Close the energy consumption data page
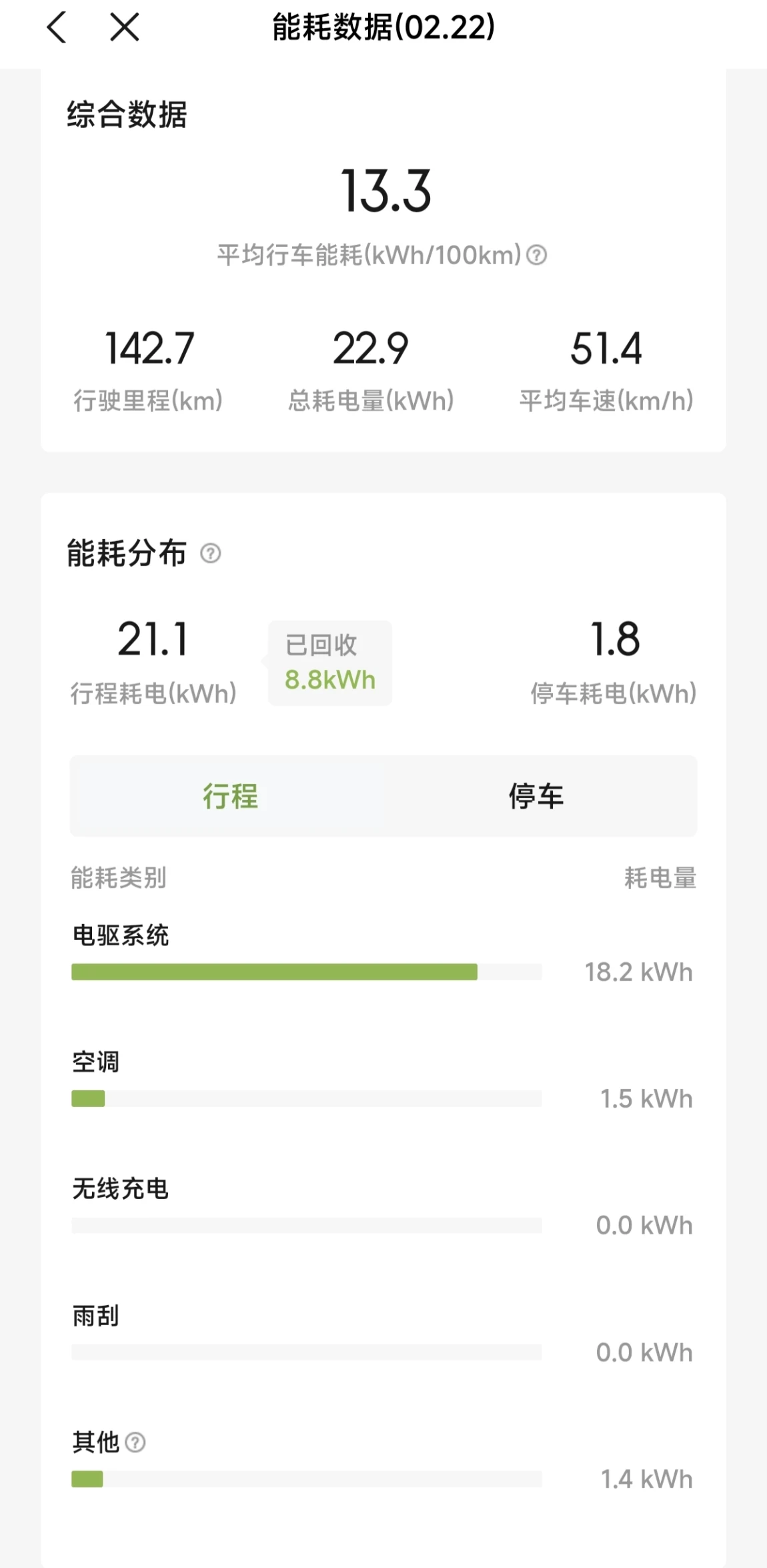This screenshot has height=1568, width=767. (125, 27)
